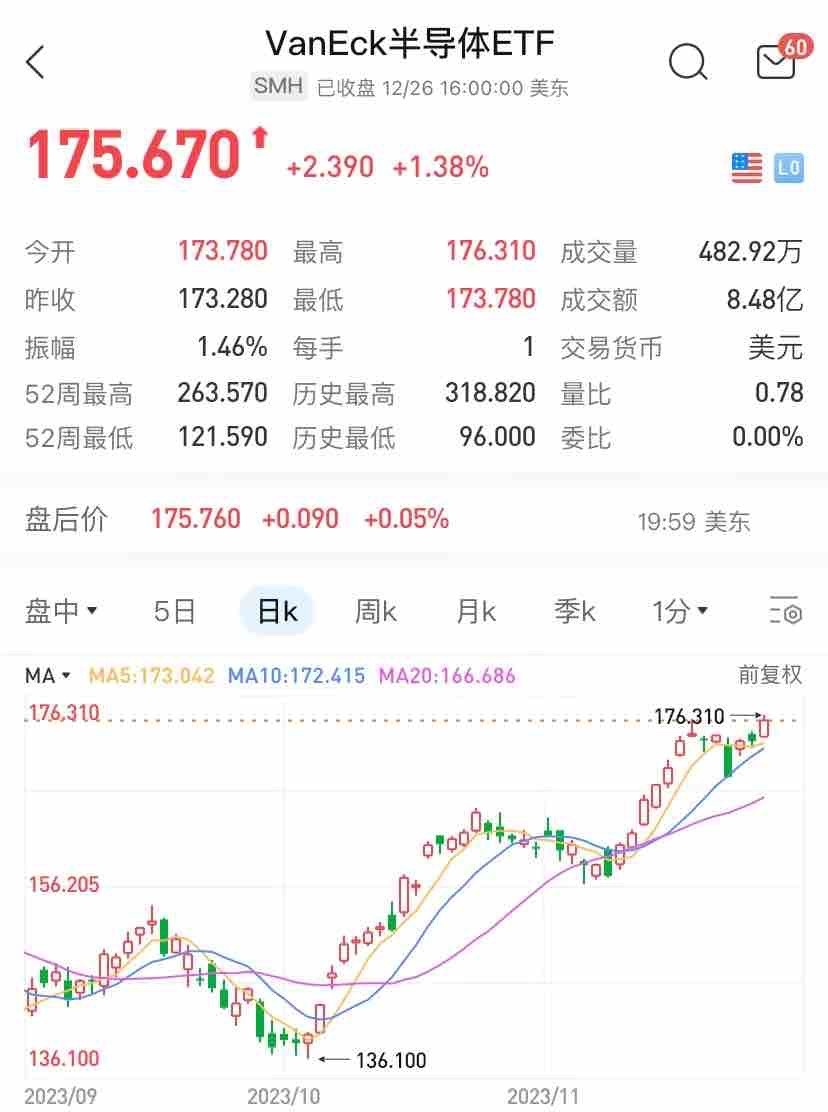Open the messages envelope with 60 badge
This screenshot has height=1112, width=828.
click(x=777, y=61)
